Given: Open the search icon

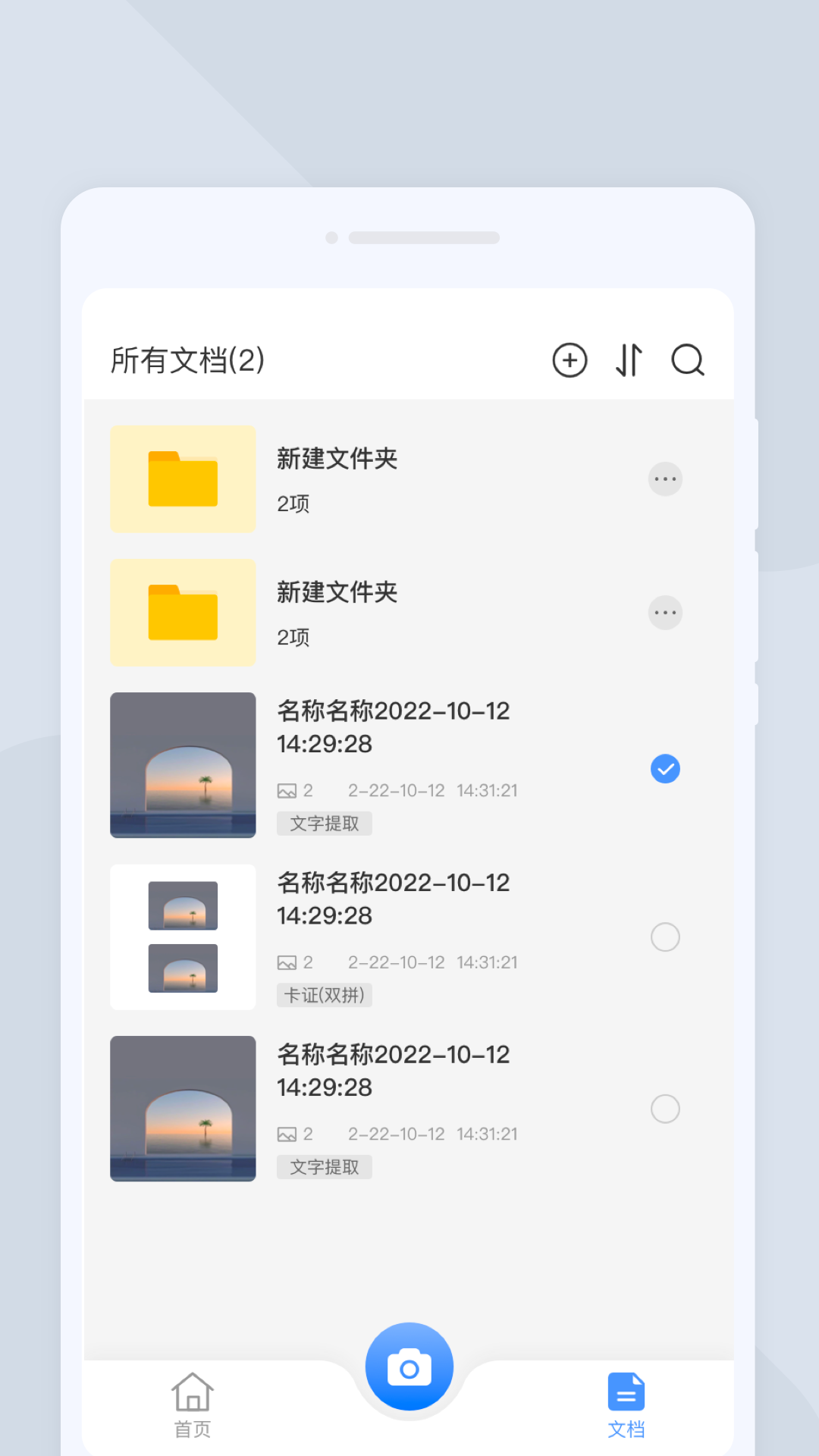Looking at the screenshot, I should [x=687, y=362].
